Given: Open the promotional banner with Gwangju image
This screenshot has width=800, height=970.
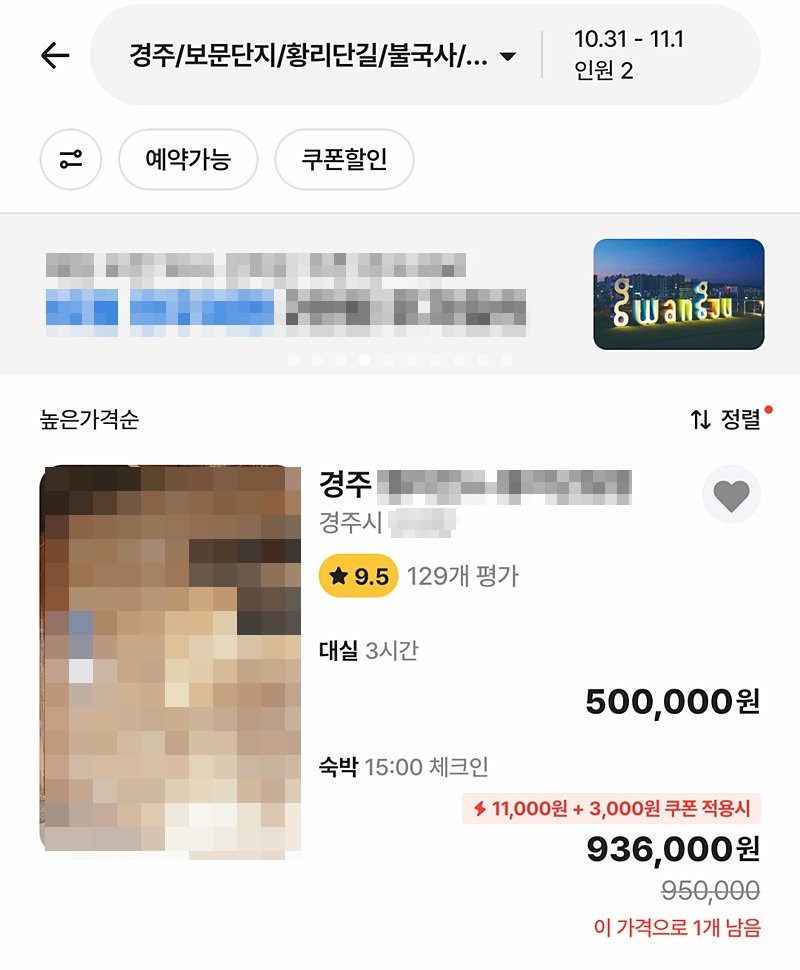Looking at the screenshot, I should (x=400, y=293).
